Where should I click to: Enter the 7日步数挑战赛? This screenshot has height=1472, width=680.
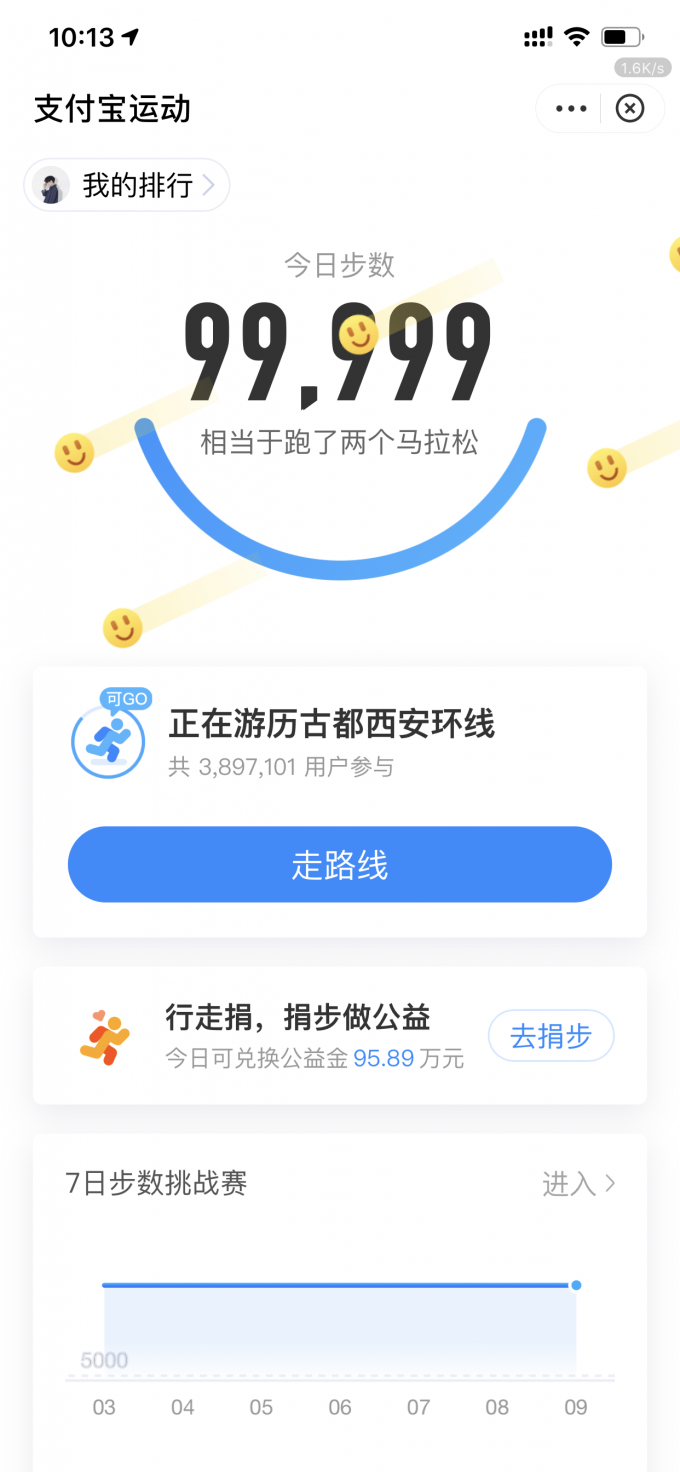[578, 1184]
